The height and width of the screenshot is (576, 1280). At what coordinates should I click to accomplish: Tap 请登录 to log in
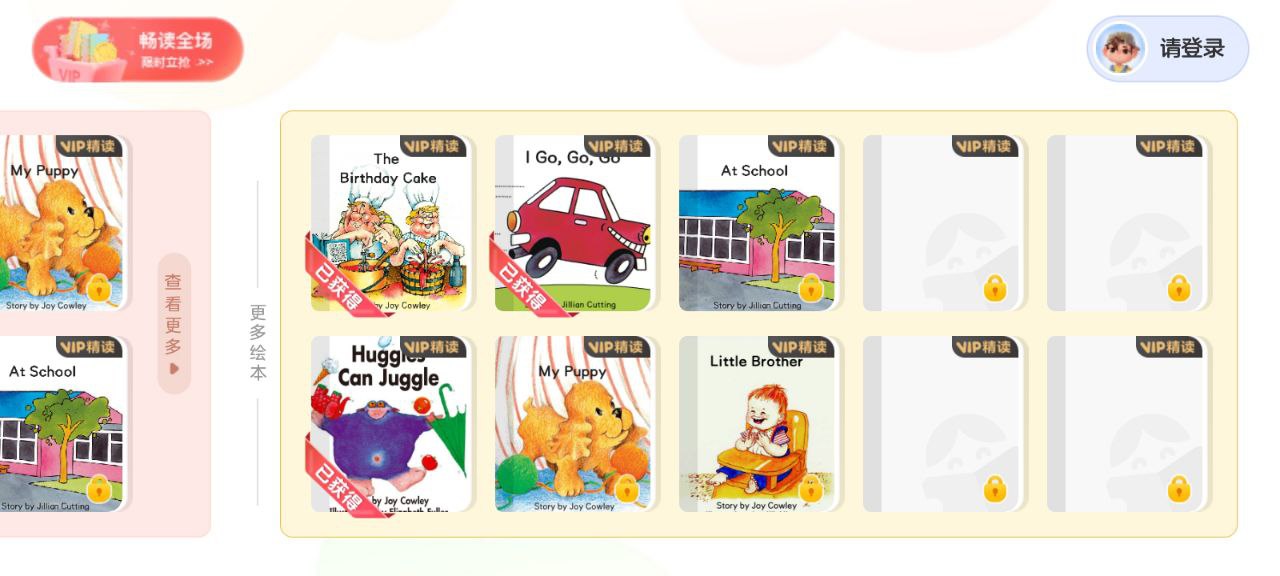1168,48
